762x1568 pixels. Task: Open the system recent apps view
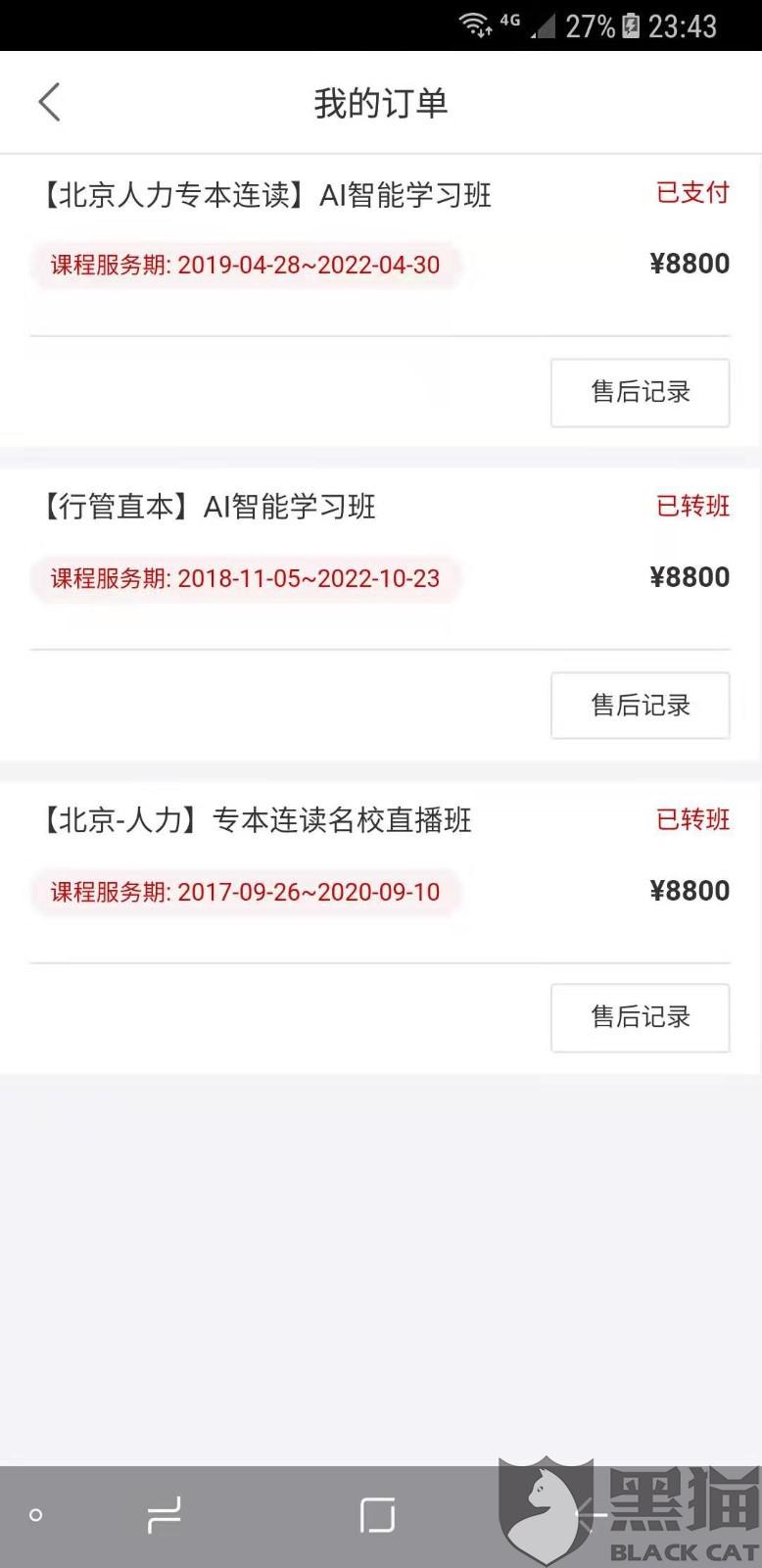(x=164, y=1515)
